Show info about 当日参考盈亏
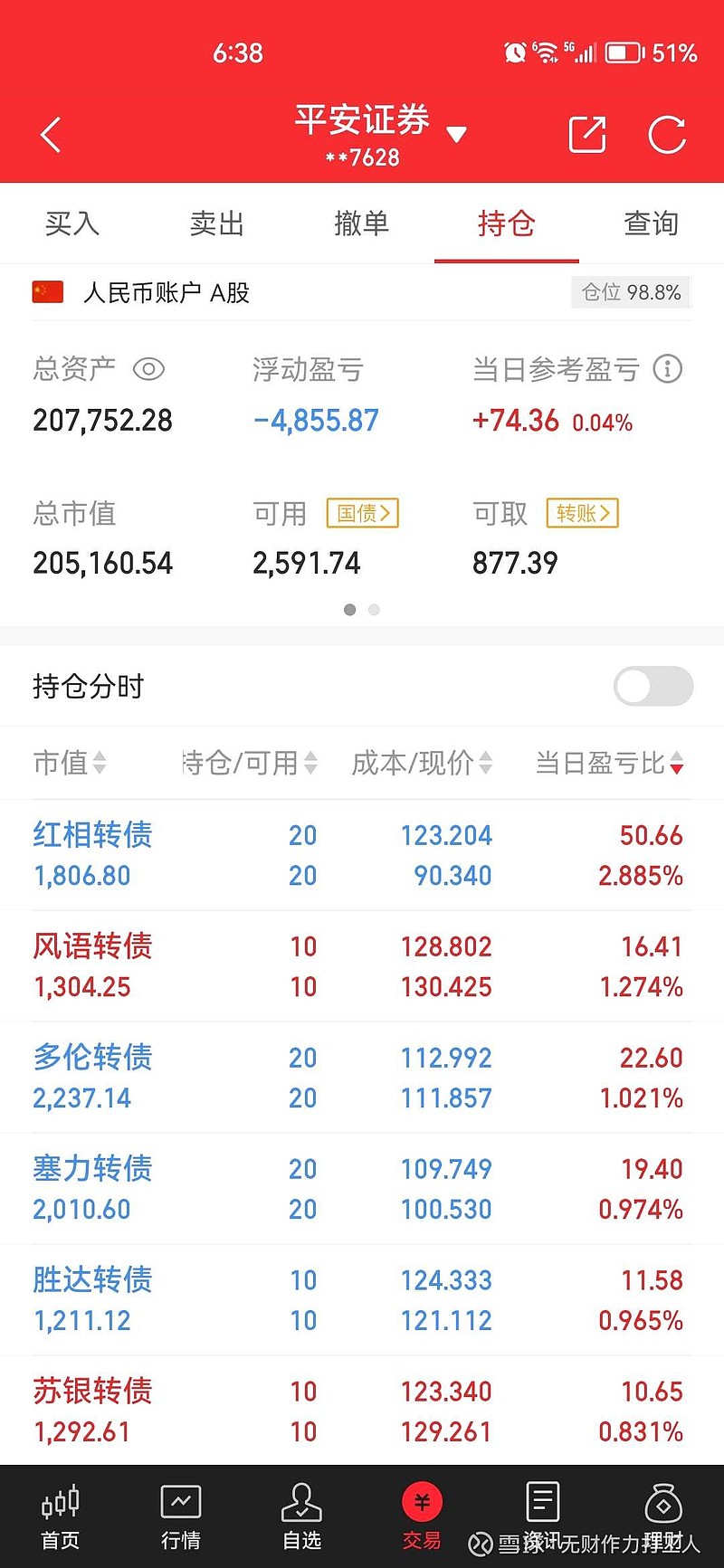 pos(668,369)
